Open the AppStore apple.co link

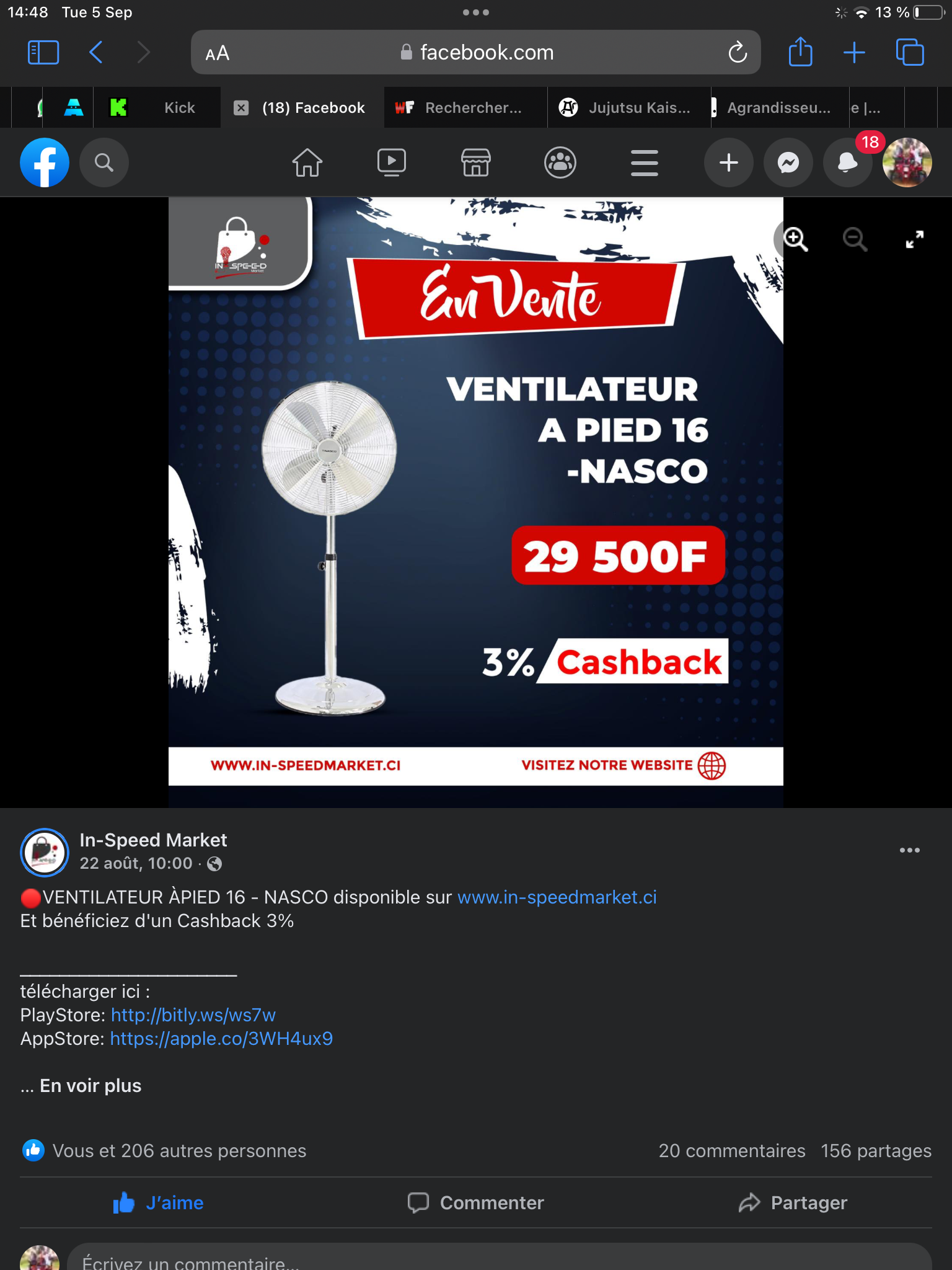221,1039
